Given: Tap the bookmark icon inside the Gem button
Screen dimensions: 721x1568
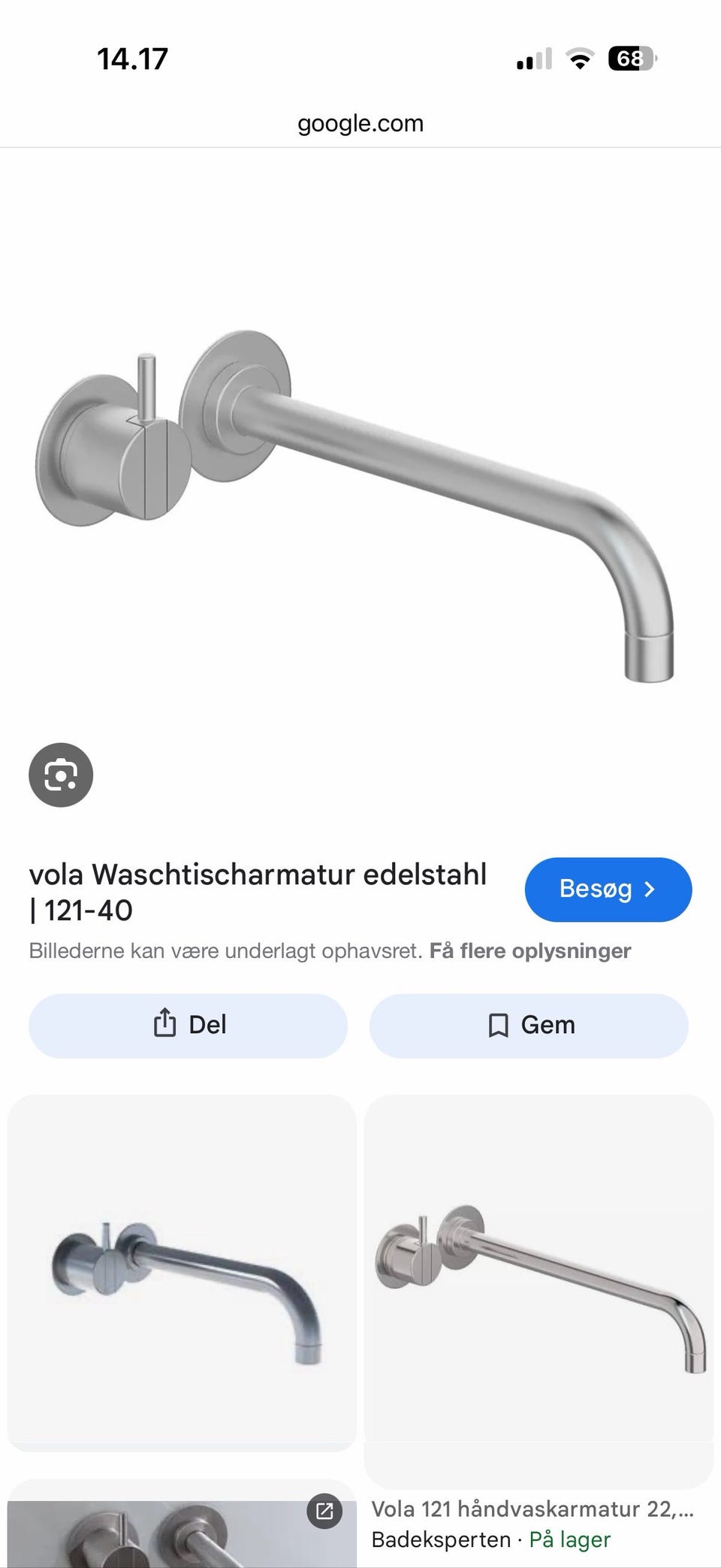Looking at the screenshot, I should tap(499, 1025).
